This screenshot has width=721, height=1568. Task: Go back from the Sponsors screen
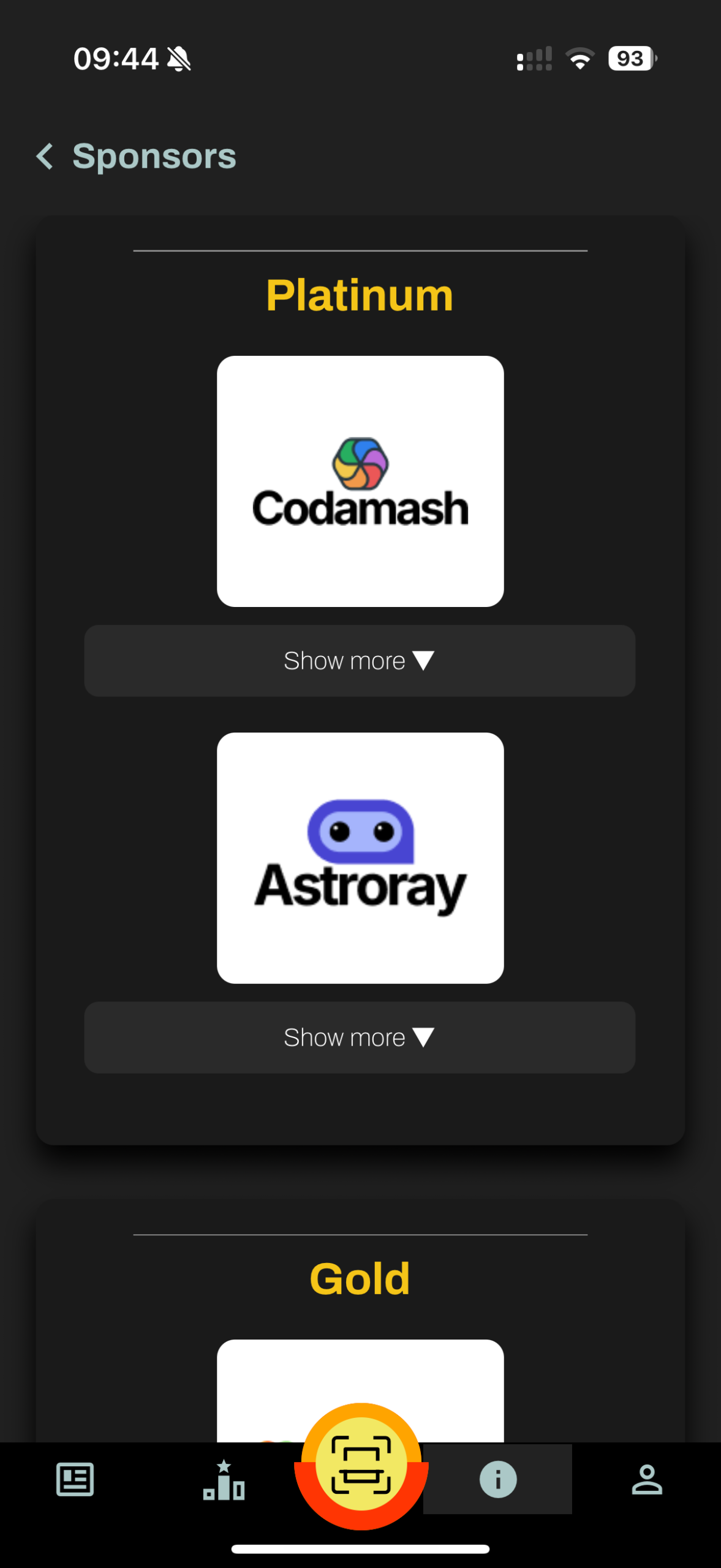[x=45, y=156]
